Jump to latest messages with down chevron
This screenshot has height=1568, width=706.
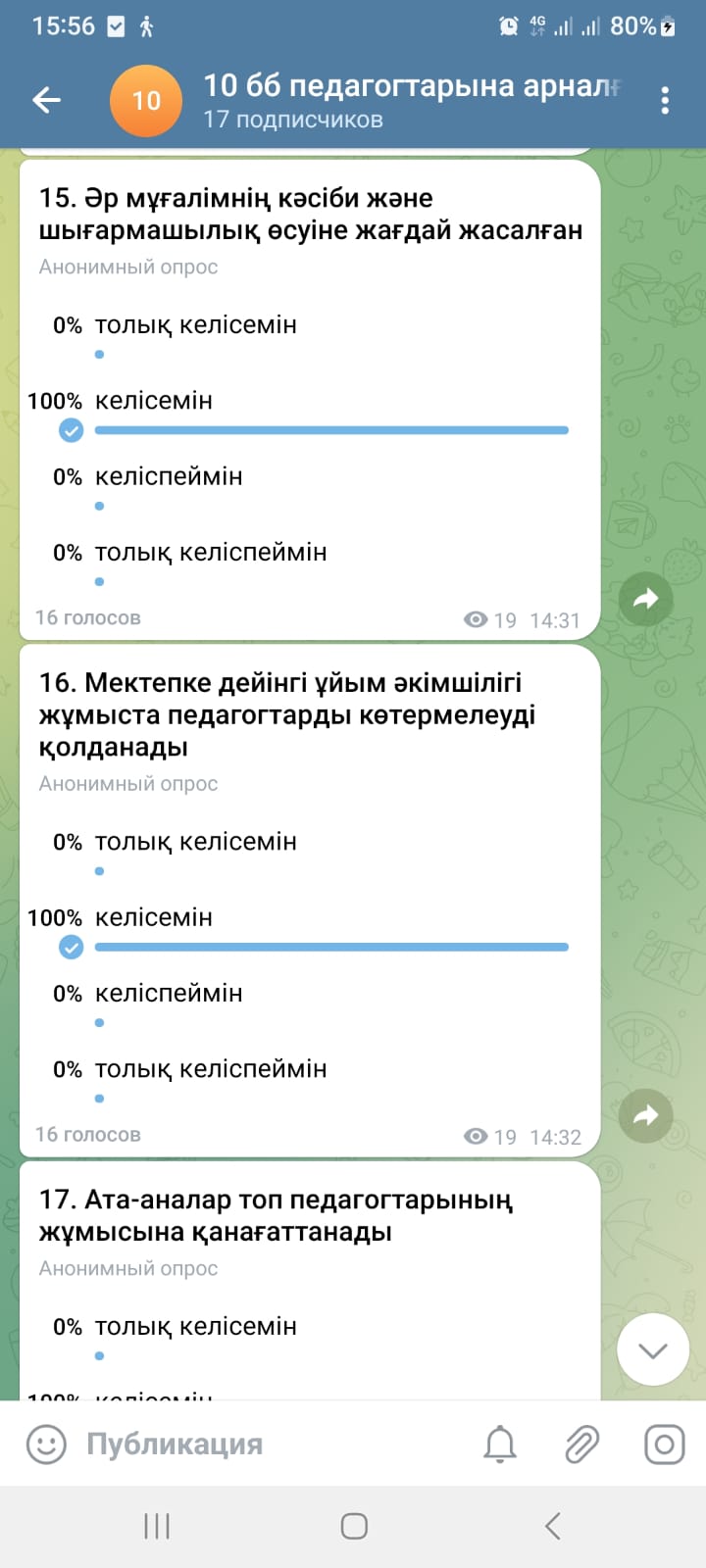coord(653,1349)
